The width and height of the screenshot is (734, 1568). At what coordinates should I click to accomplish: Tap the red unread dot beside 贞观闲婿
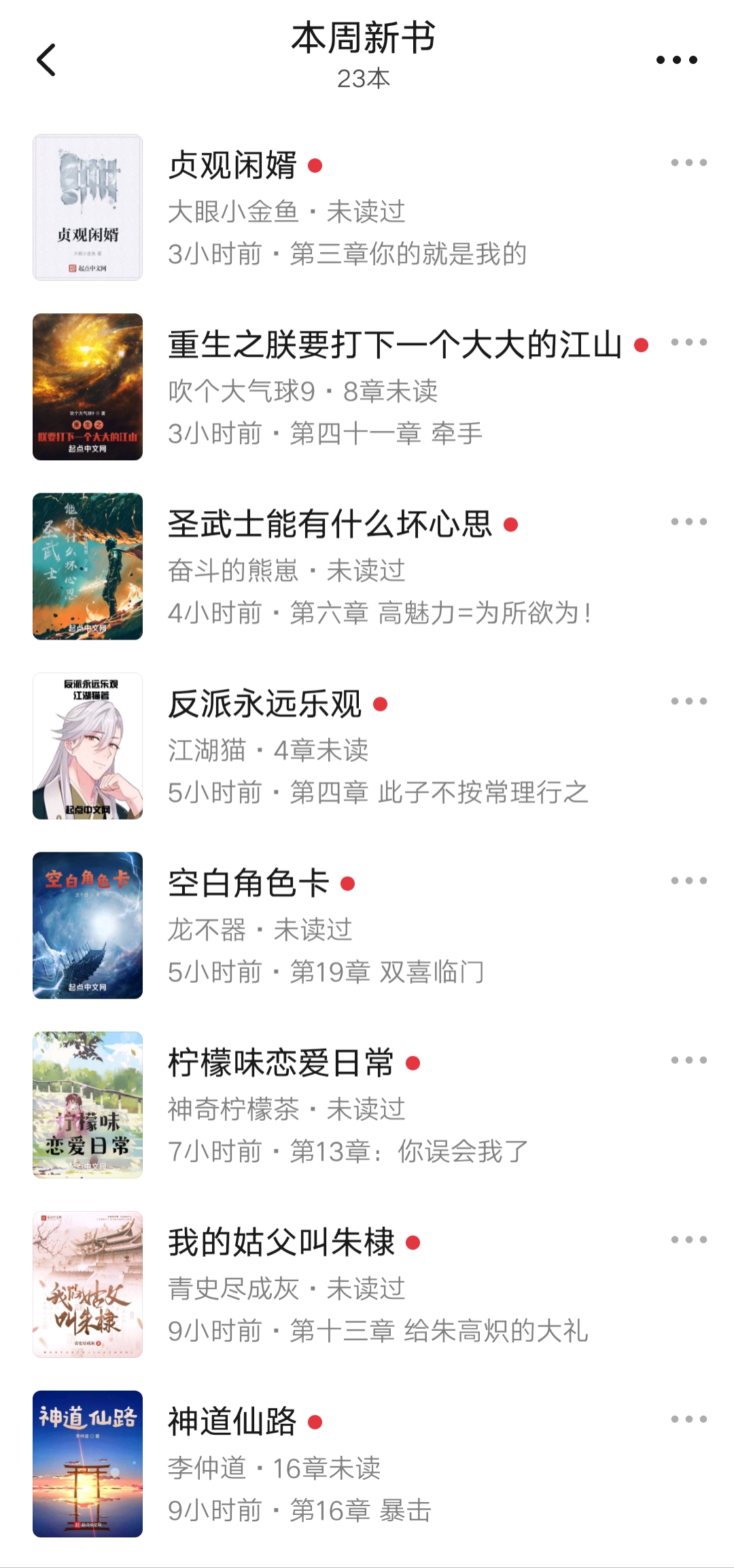pyautogui.click(x=316, y=165)
